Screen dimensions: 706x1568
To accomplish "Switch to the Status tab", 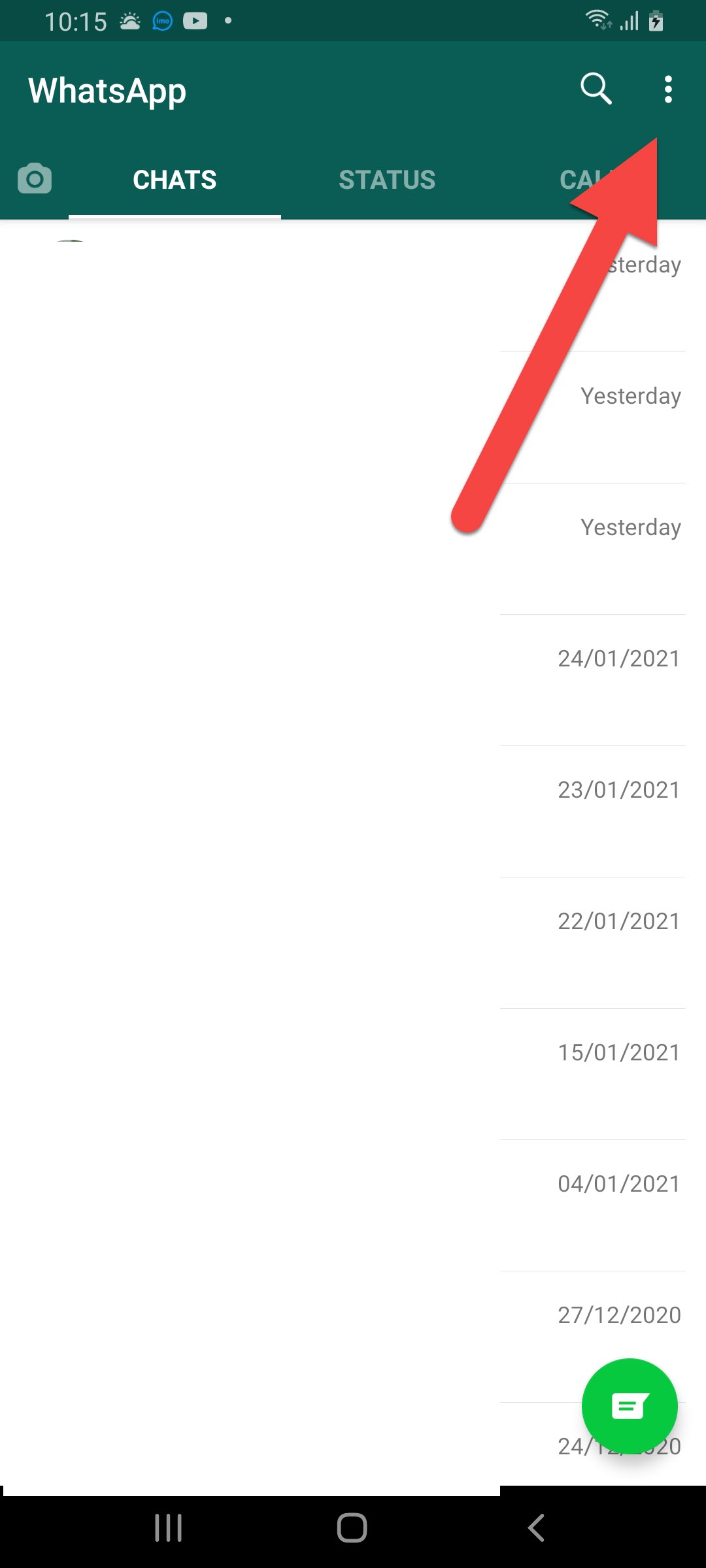I will coord(387,180).
